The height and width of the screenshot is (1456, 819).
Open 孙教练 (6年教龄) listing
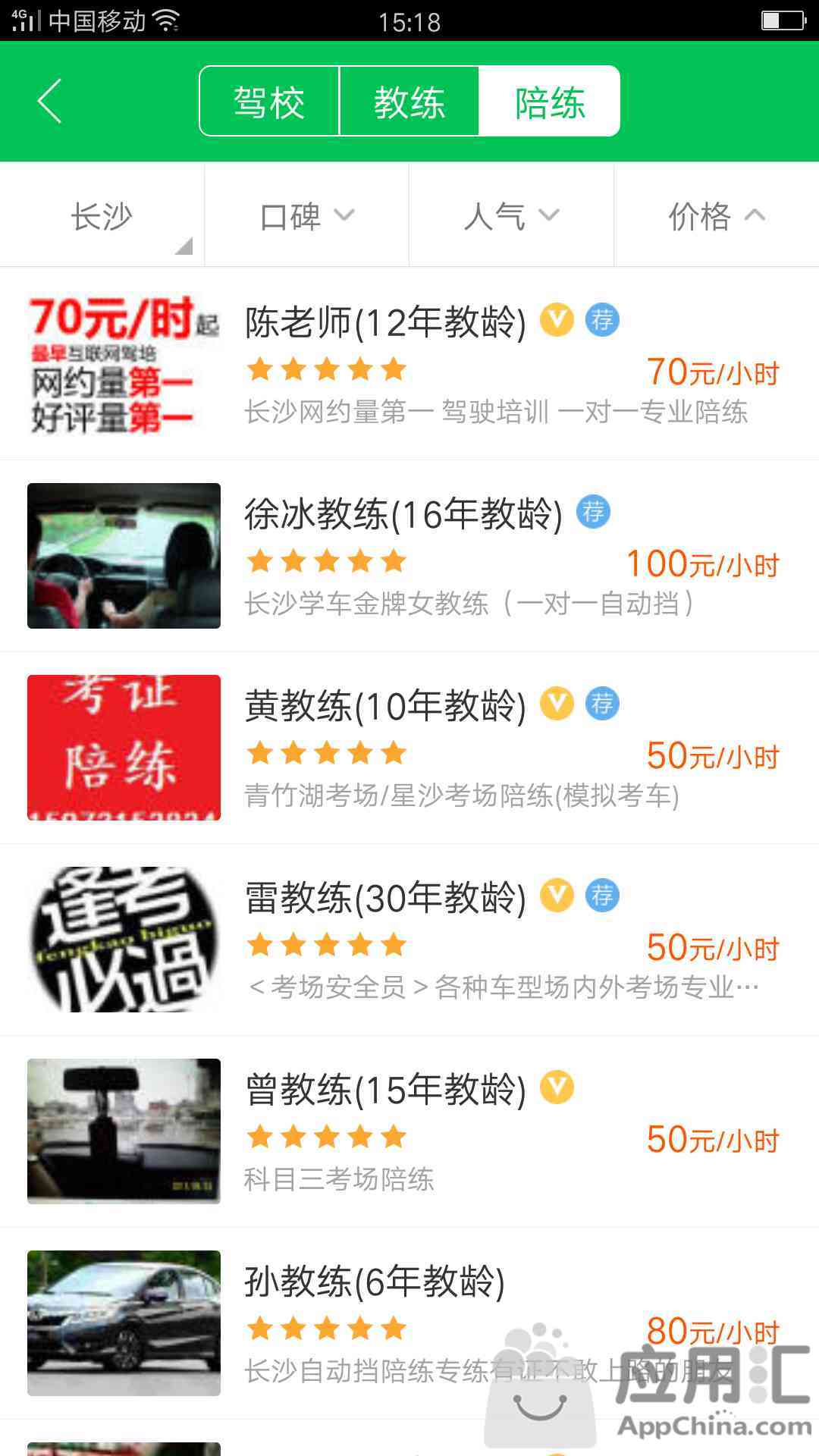click(409, 1323)
